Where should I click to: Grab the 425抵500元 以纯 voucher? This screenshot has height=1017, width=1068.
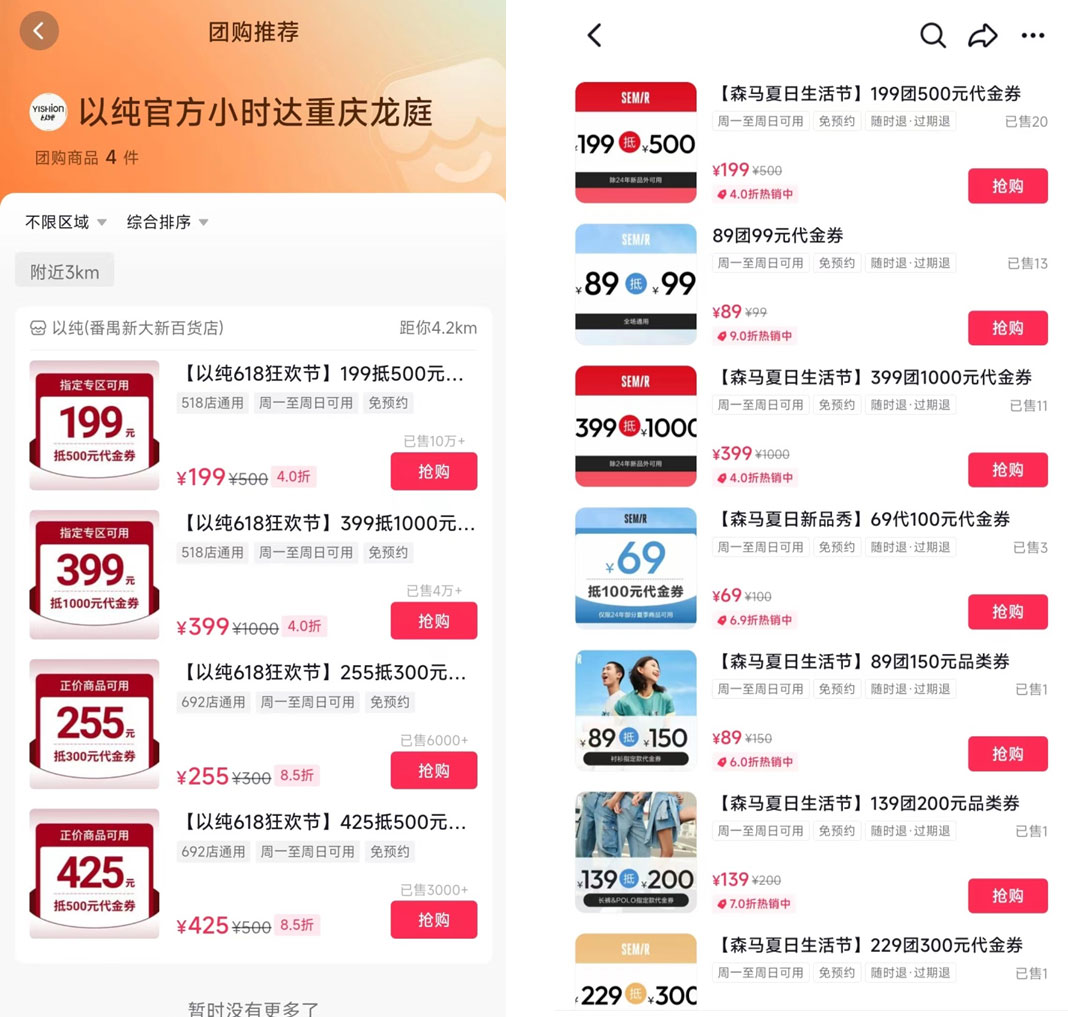433,920
